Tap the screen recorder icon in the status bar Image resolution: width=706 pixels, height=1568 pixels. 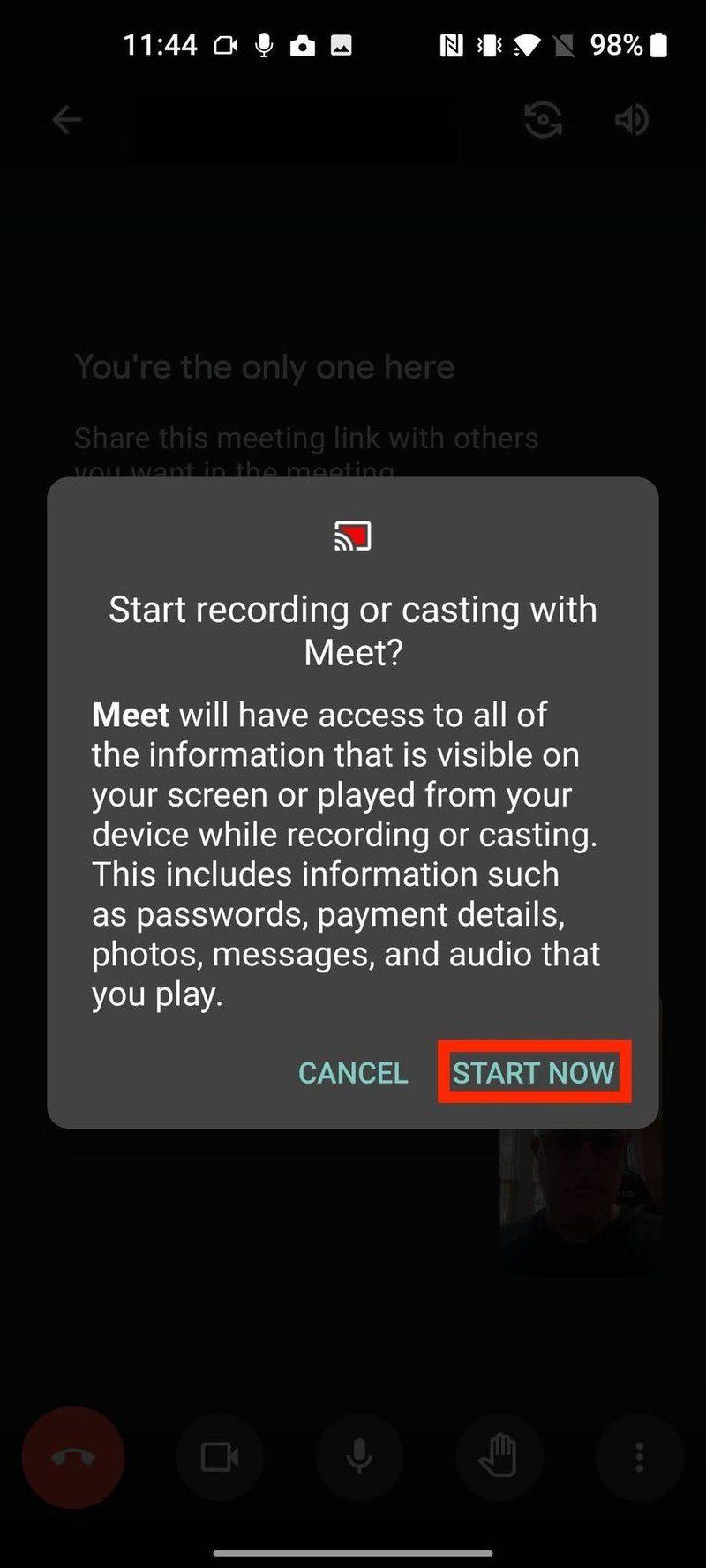pos(224,44)
